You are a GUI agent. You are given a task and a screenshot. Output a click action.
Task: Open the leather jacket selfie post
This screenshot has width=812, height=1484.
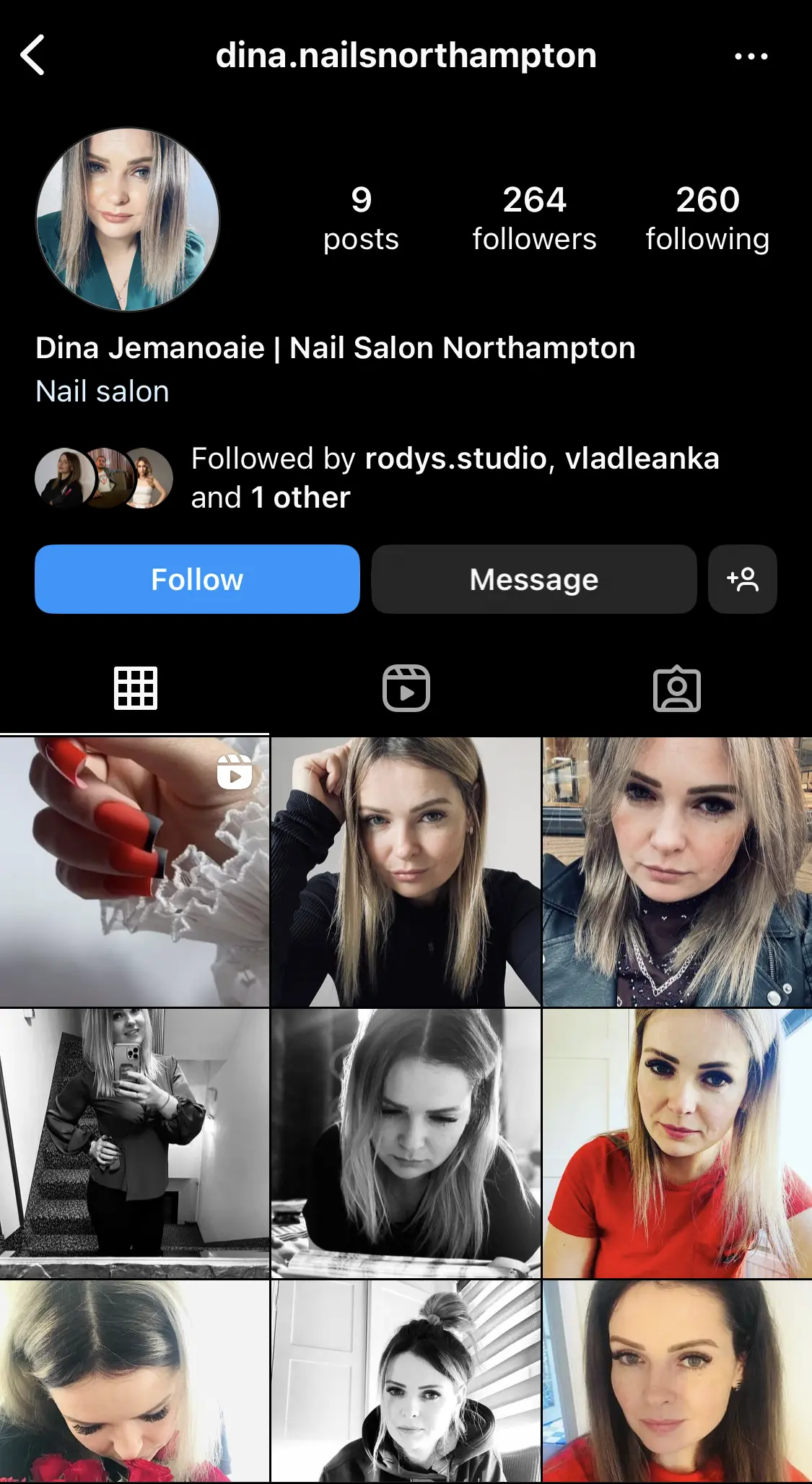point(677,872)
